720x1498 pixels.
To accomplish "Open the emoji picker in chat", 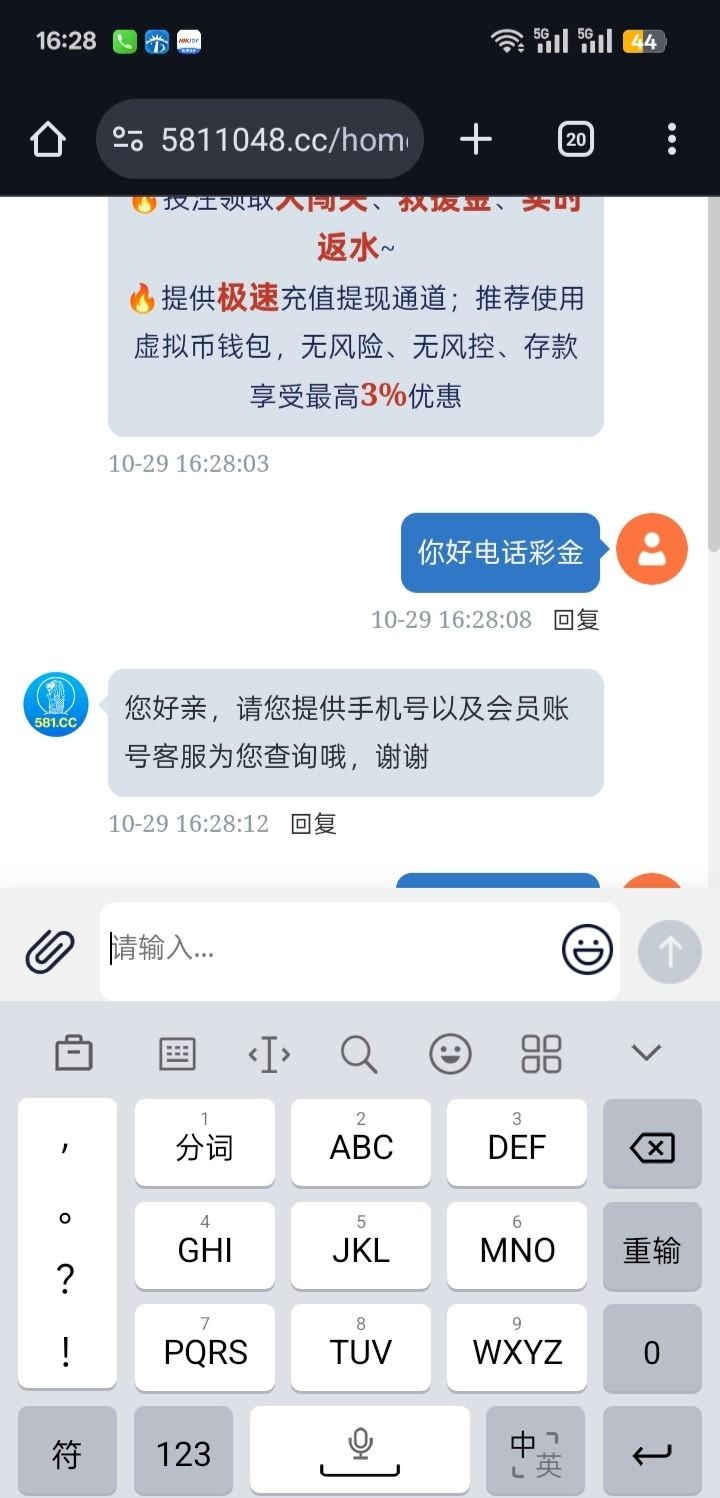I will 587,950.
